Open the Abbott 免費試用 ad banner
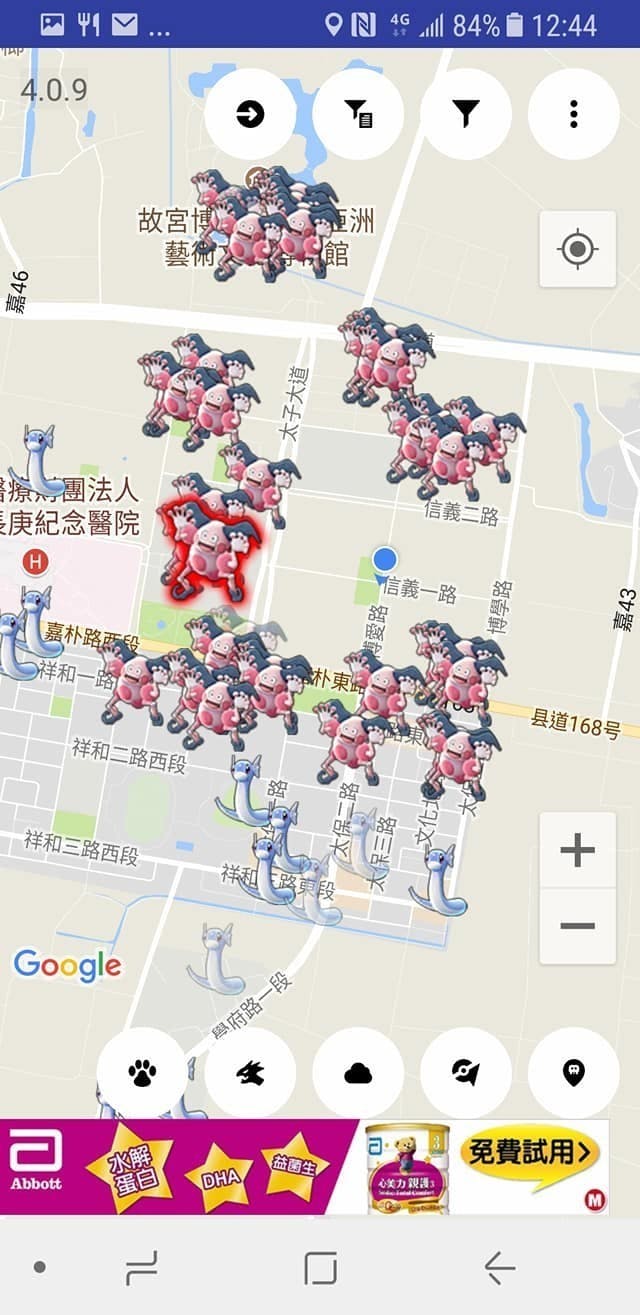640x1315 pixels. [320, 1167]
